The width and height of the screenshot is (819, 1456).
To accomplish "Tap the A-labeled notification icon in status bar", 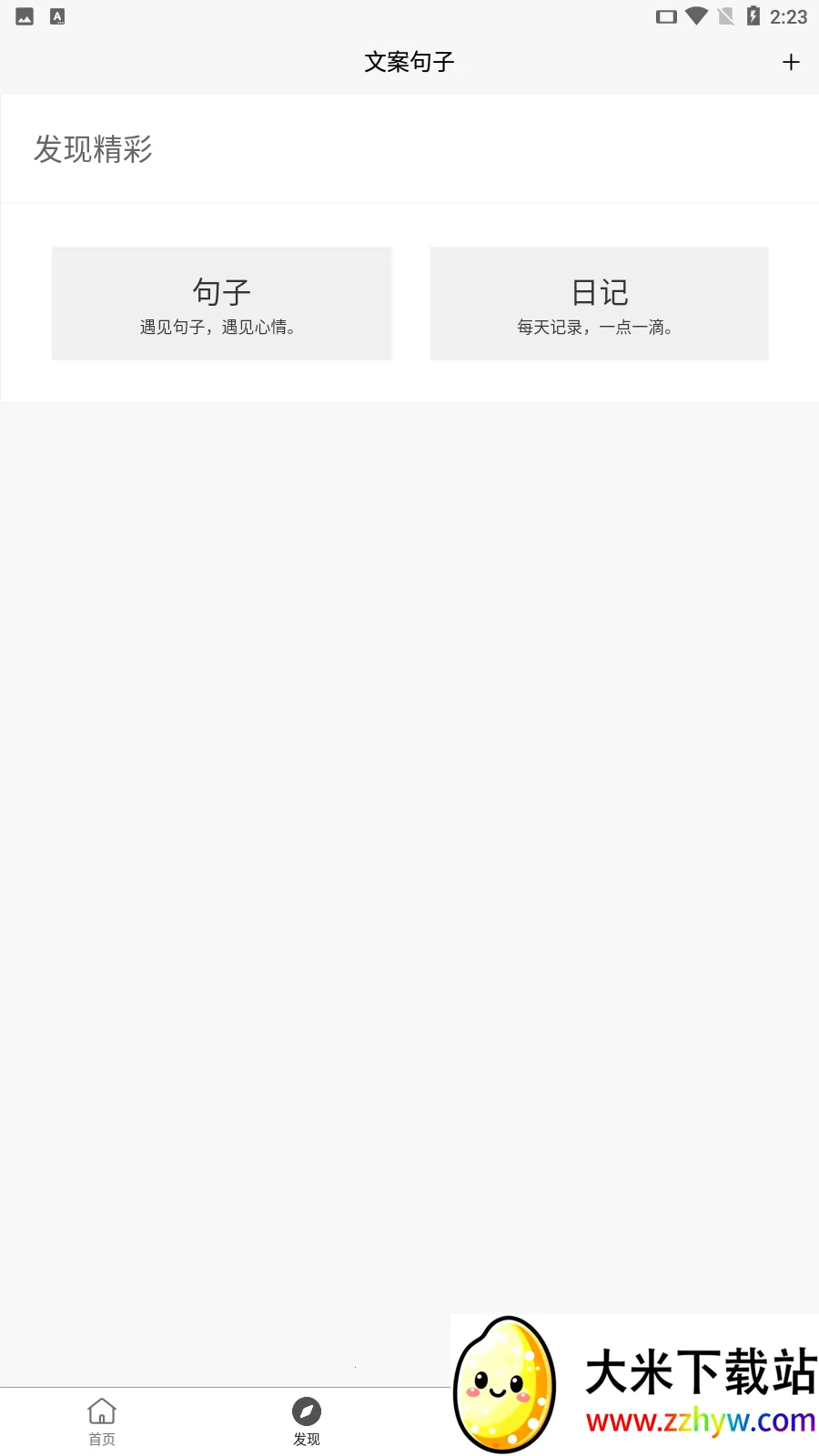I will (56, 15).
